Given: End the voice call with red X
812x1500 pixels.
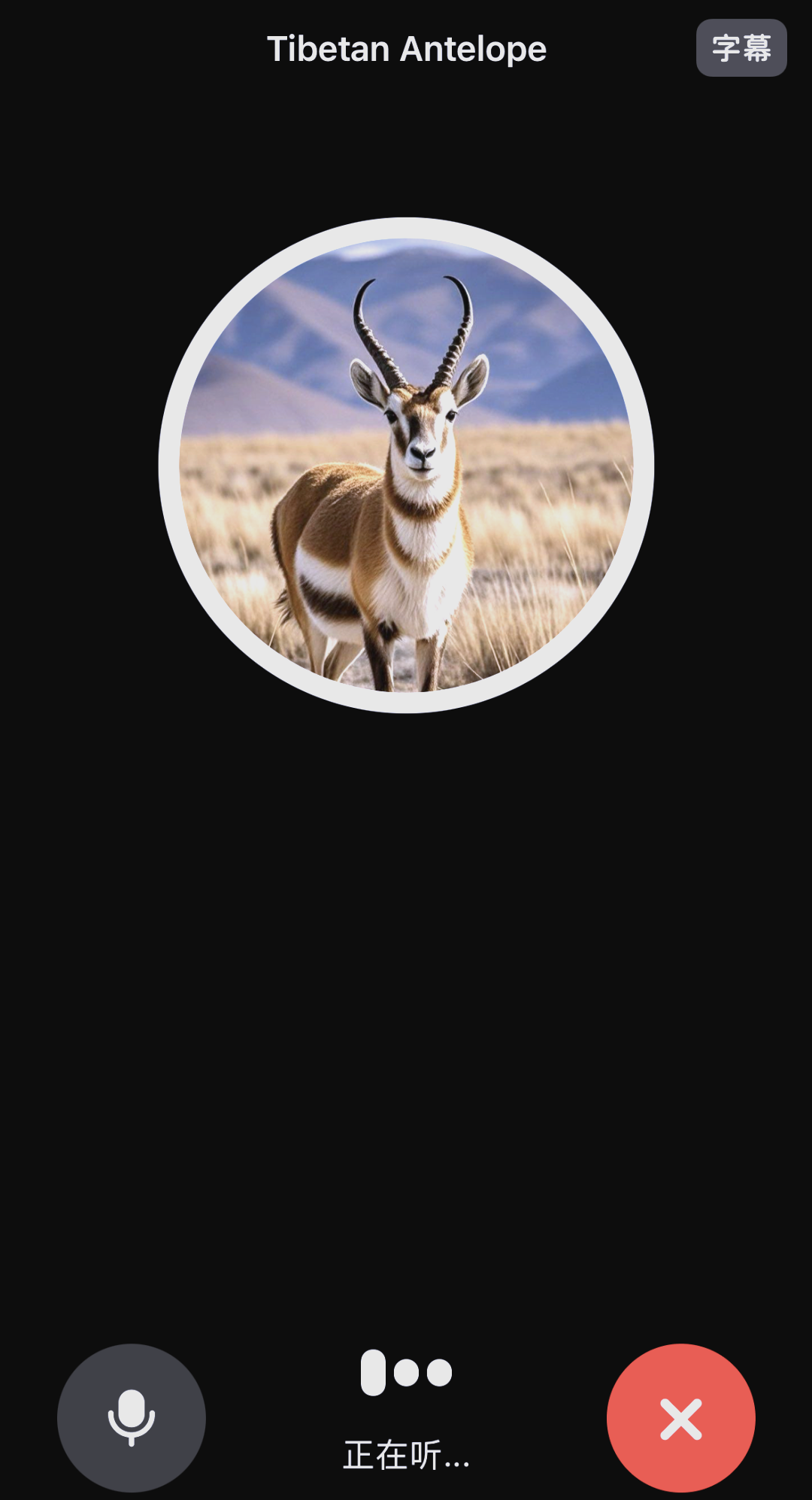Looking at the screenshot, I should tap(680, 1417).
